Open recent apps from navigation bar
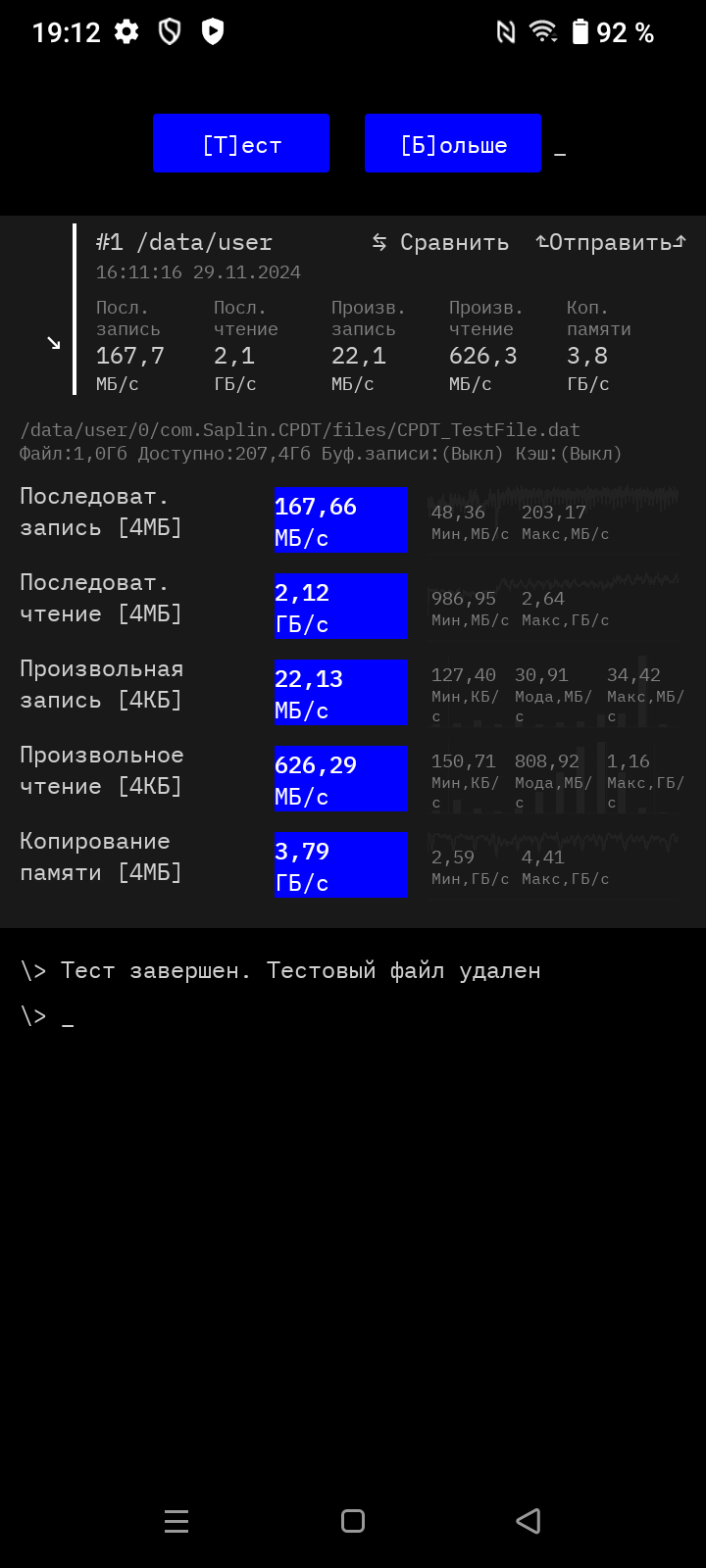The width and height of the screenshot is (706, 1568). (176, 1521)
